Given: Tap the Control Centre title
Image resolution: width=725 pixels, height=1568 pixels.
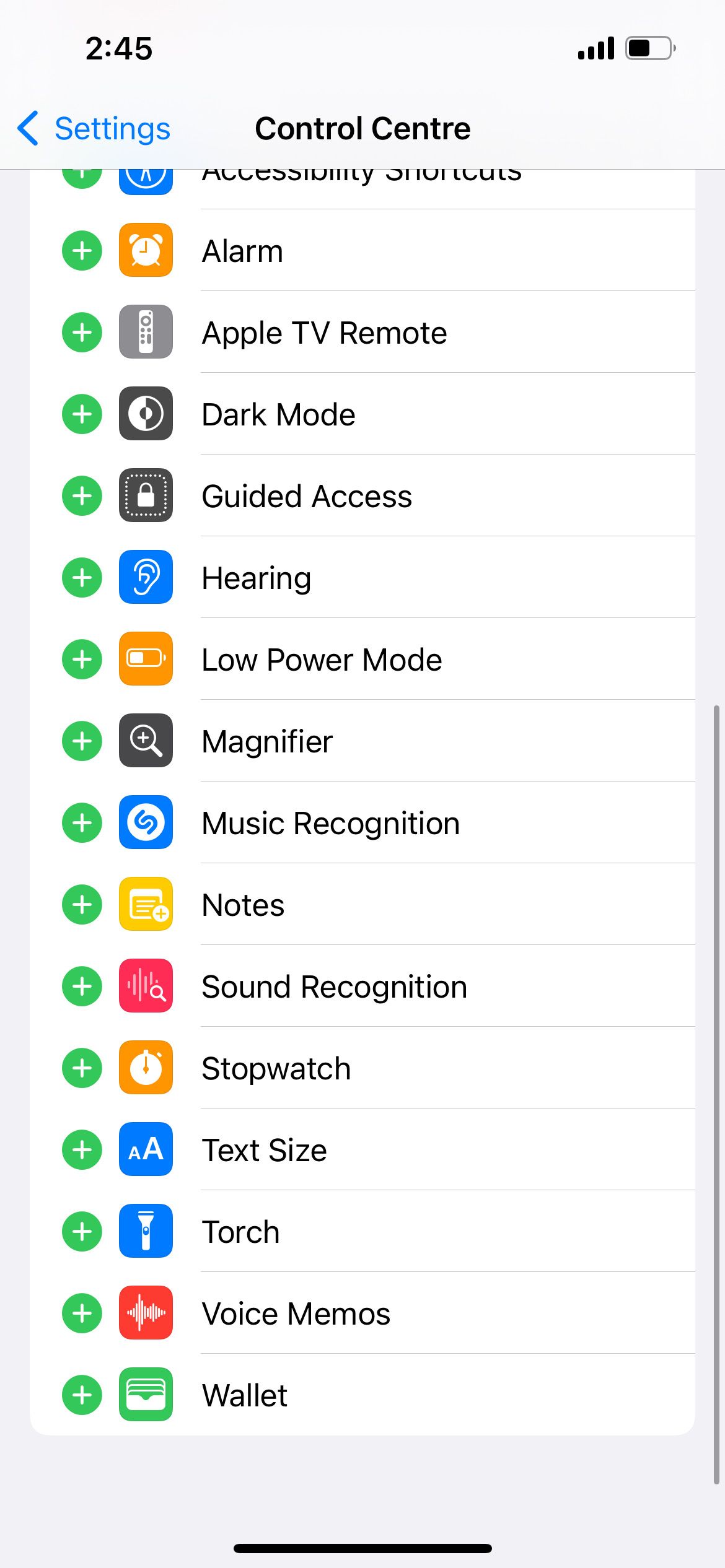Looking at the screenshot, I should [362, 128].
